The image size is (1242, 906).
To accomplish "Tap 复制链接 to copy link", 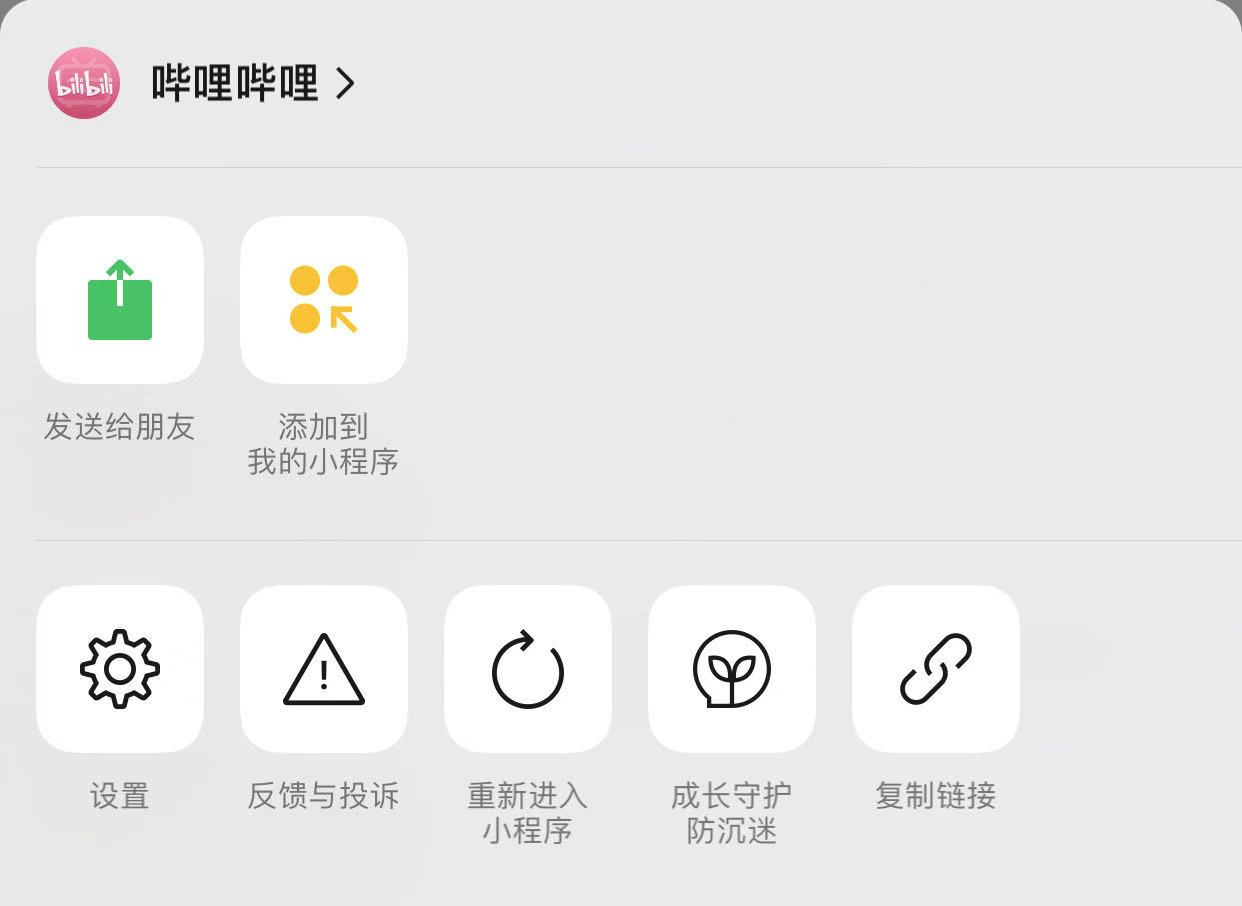I will [x=936, y=669].
